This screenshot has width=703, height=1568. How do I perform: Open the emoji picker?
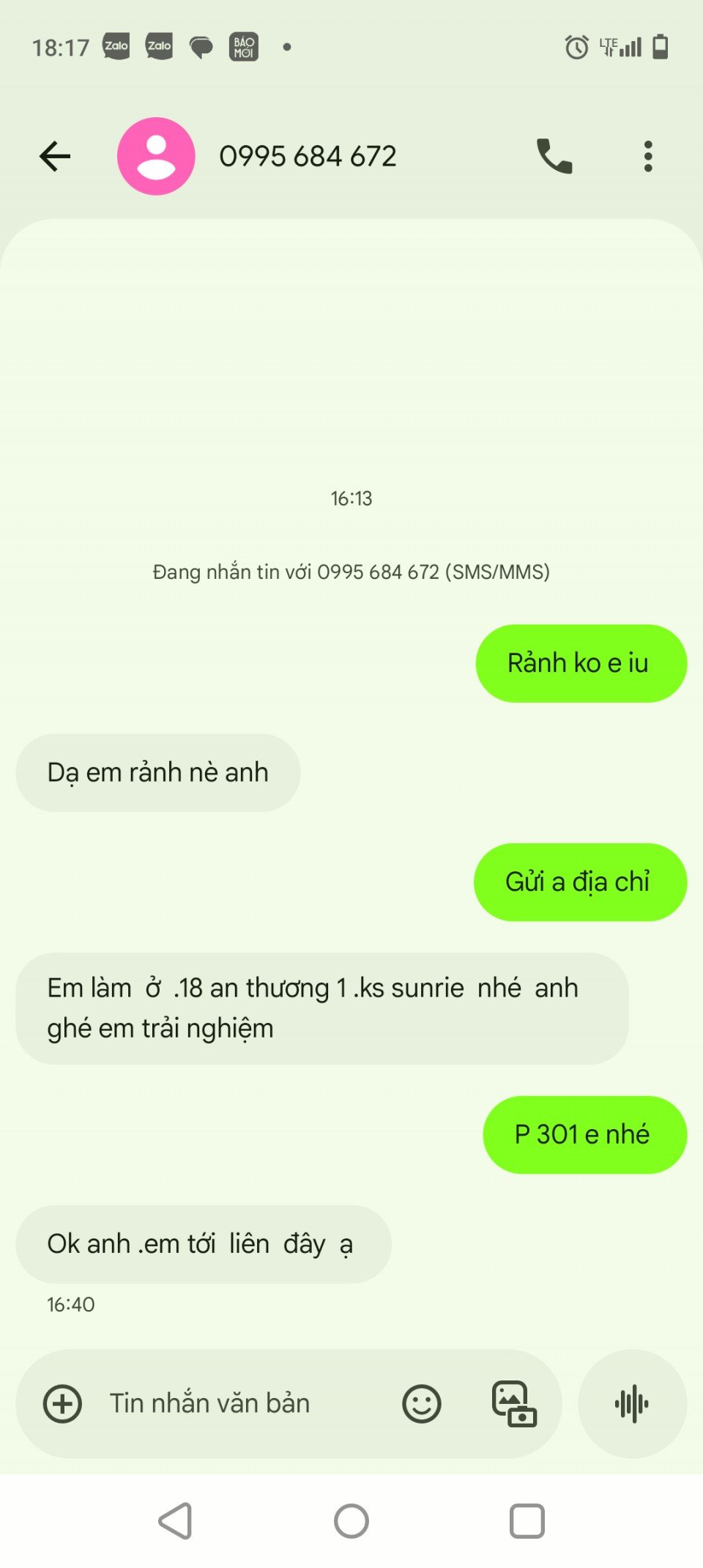pos(422,1404)
